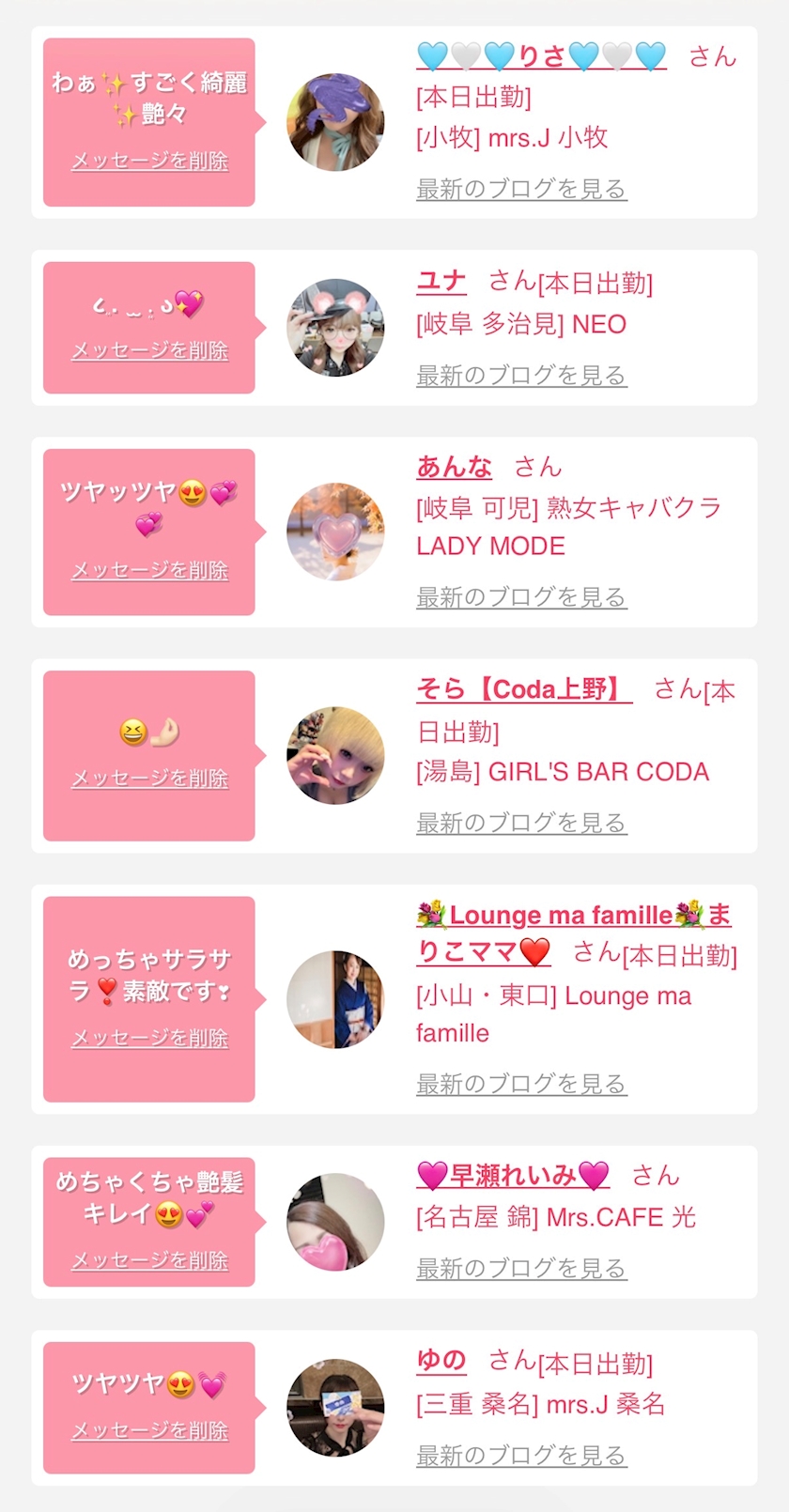Screen dimensions: 789x1512
Task: Delete the ツヤツヤ message to ゆの
Action: point(150,1430)
